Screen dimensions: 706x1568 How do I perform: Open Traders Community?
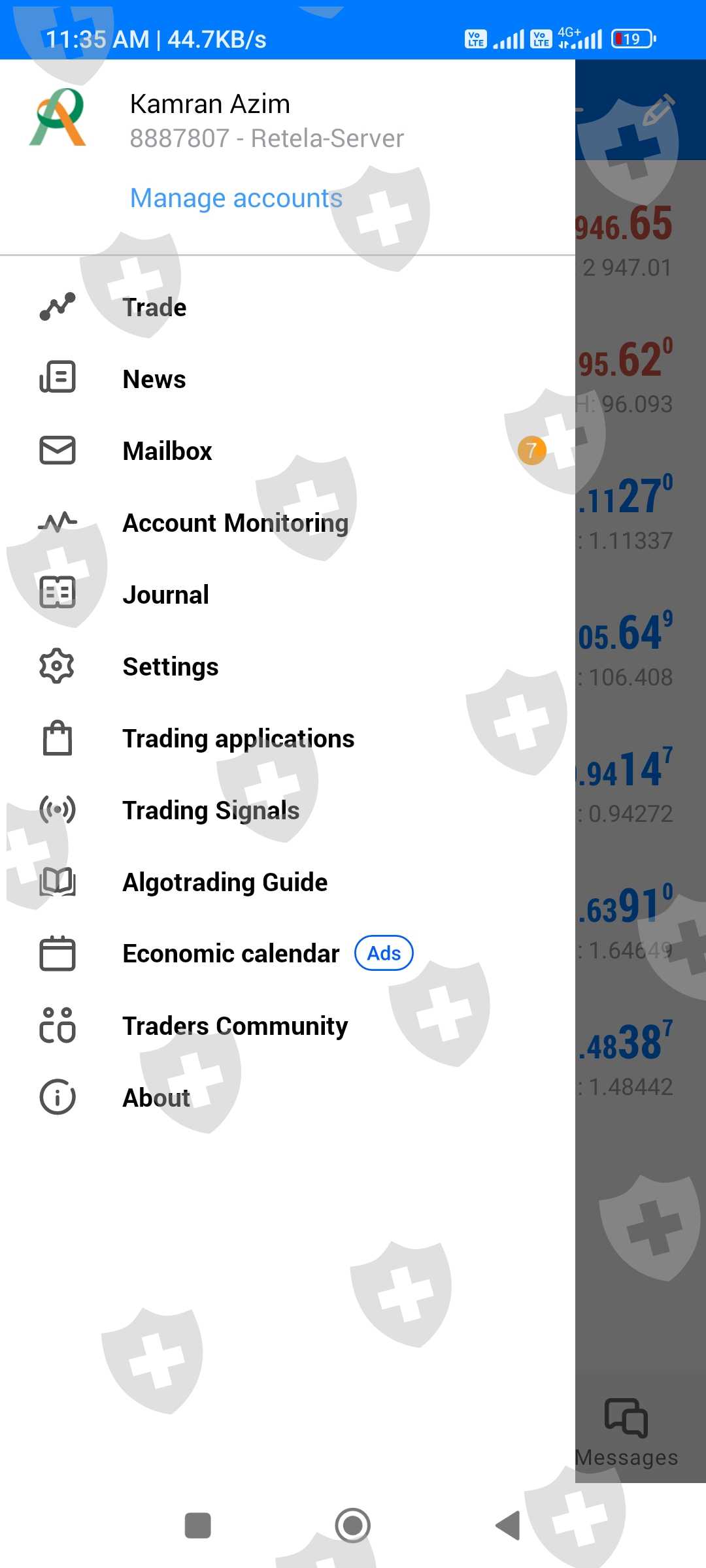[x=288, y=1026]
